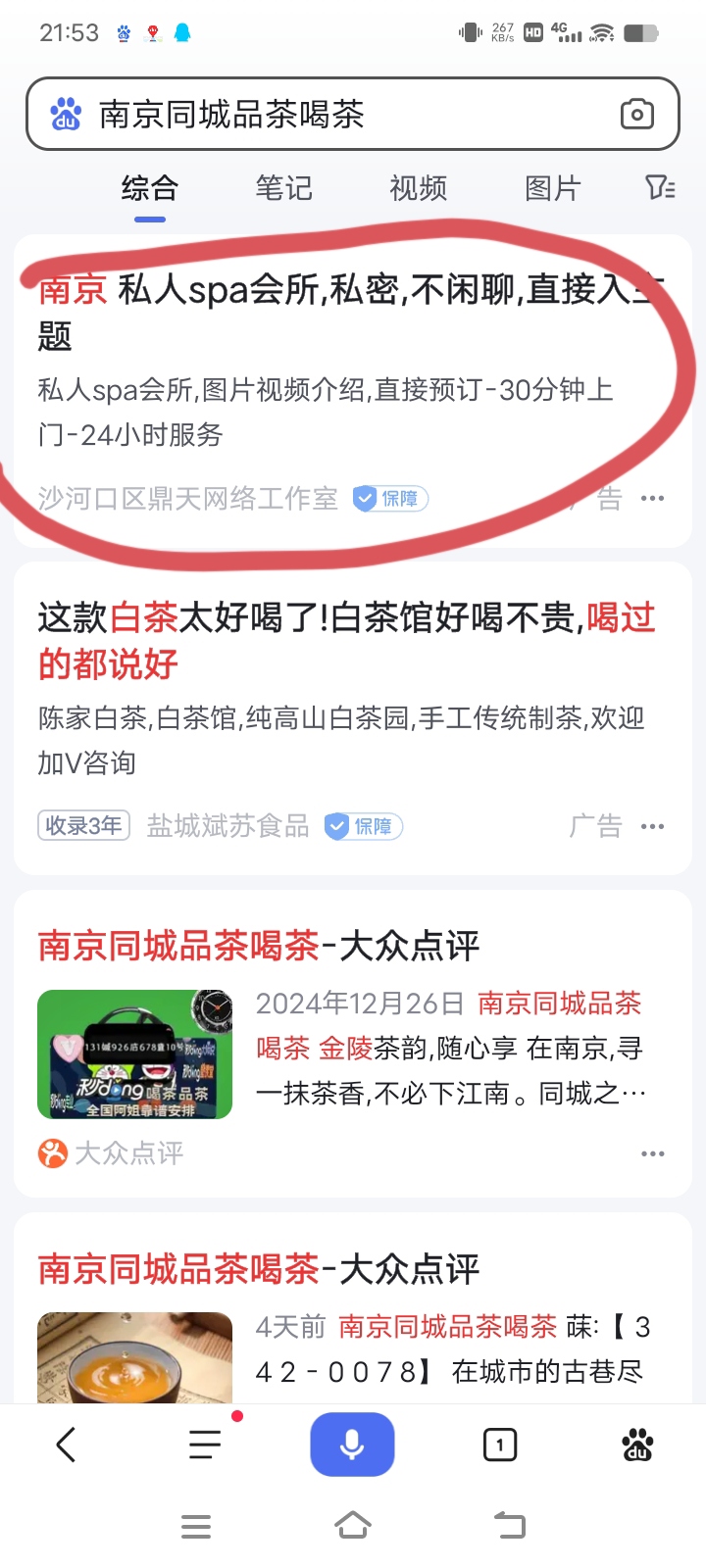Open more options on 盐城斌苏食品 ad

point(652,826)
